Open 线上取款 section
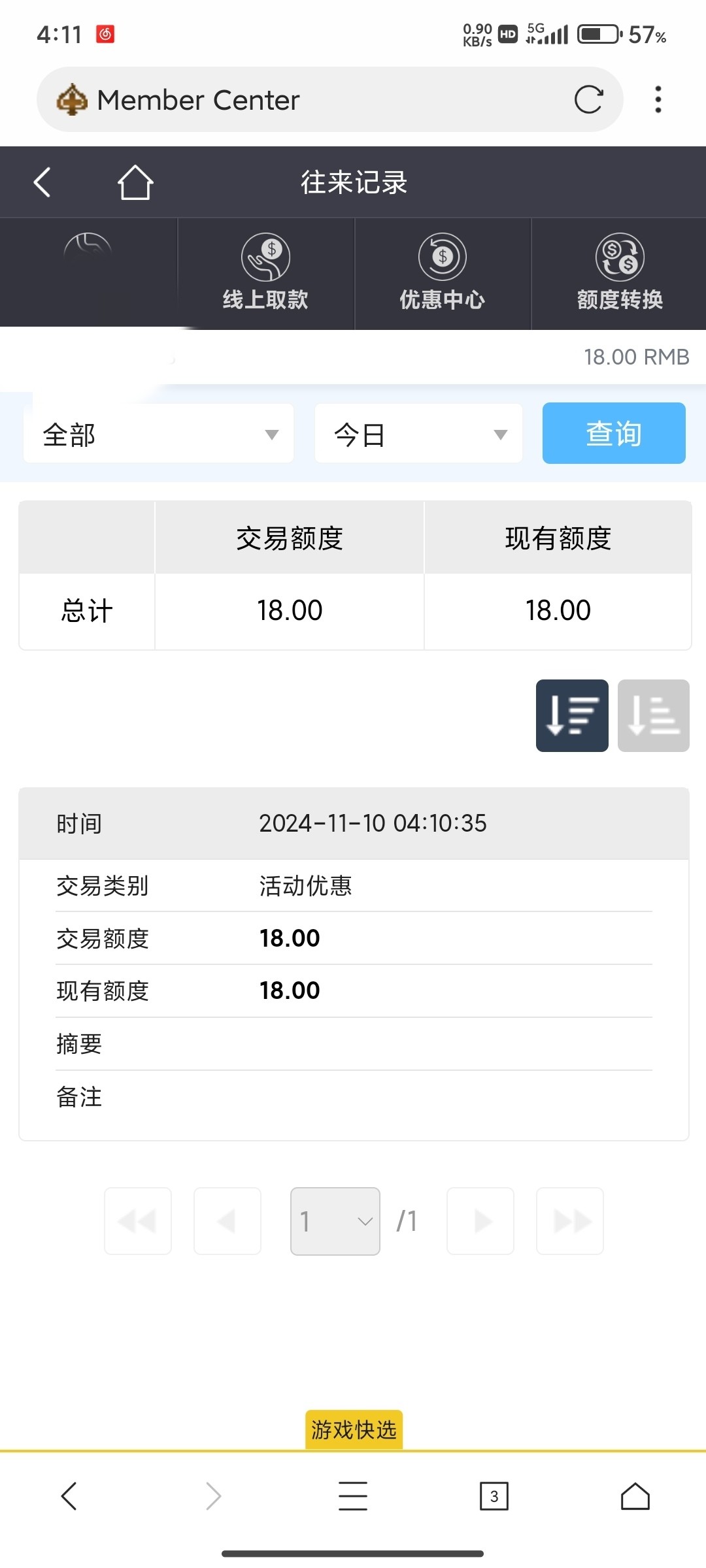The height and width of the screenshot is (1568, 706). (265, 273)
